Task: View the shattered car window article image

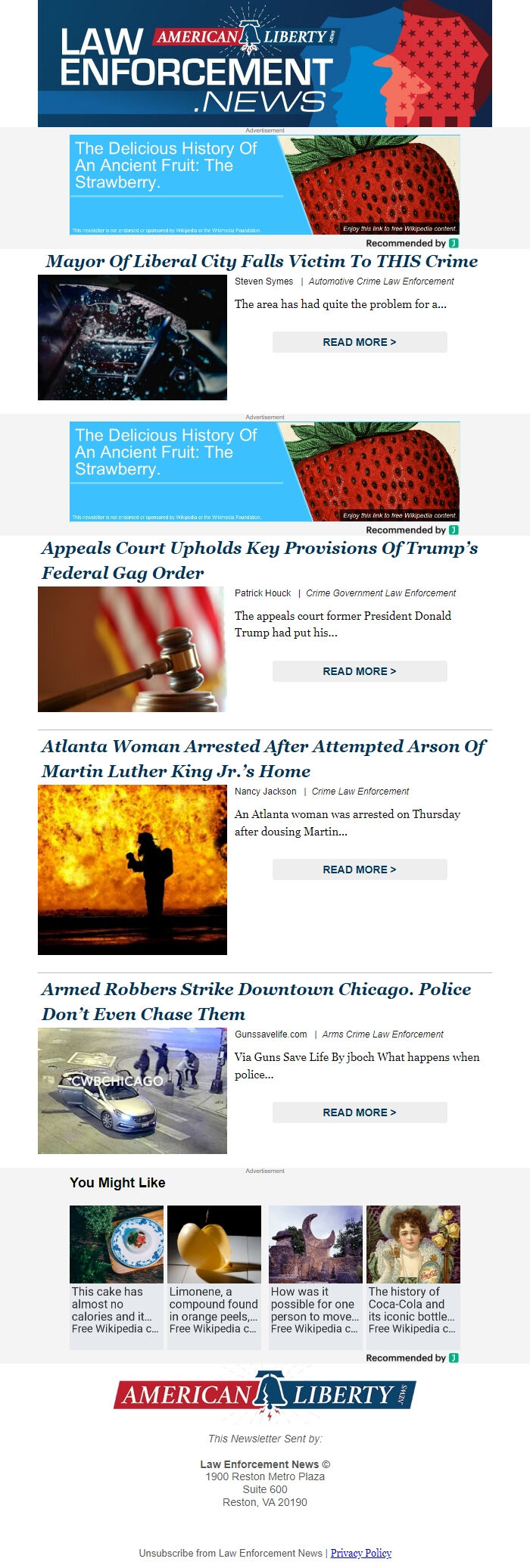Action: coord(132,338)
